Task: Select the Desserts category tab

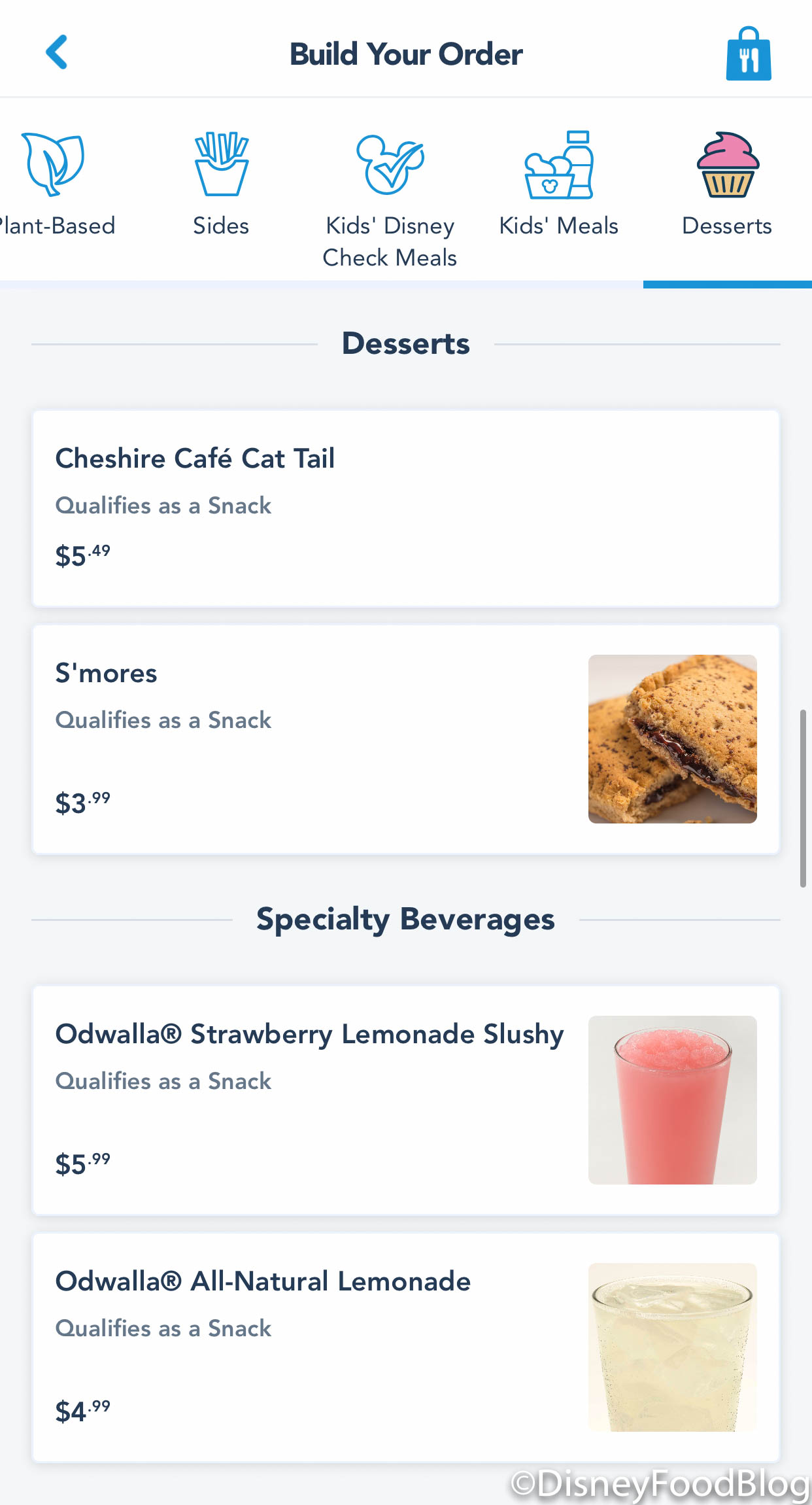Action: coord(727,184)
